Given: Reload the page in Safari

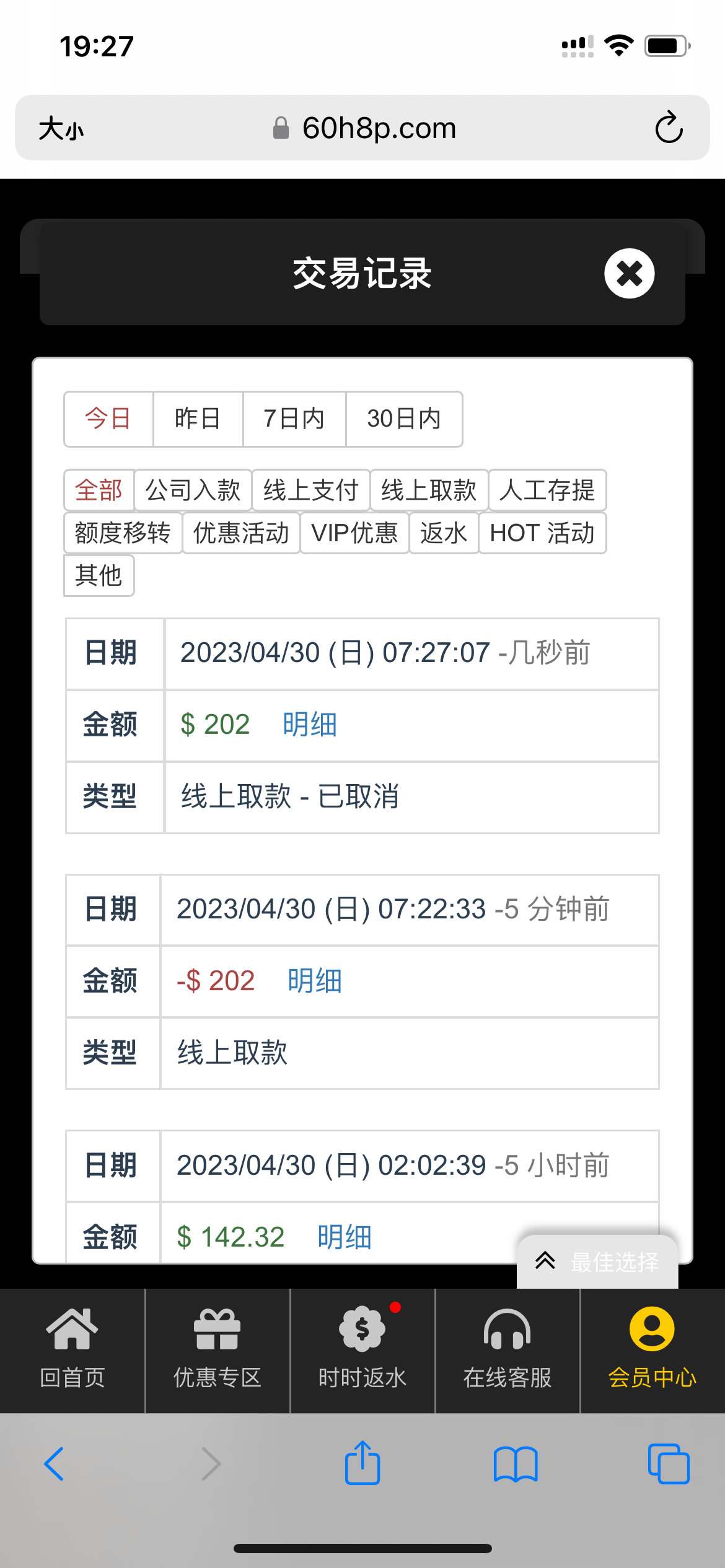Looking at the screenshot, I should pyautogui.click(x=669, y=128).
